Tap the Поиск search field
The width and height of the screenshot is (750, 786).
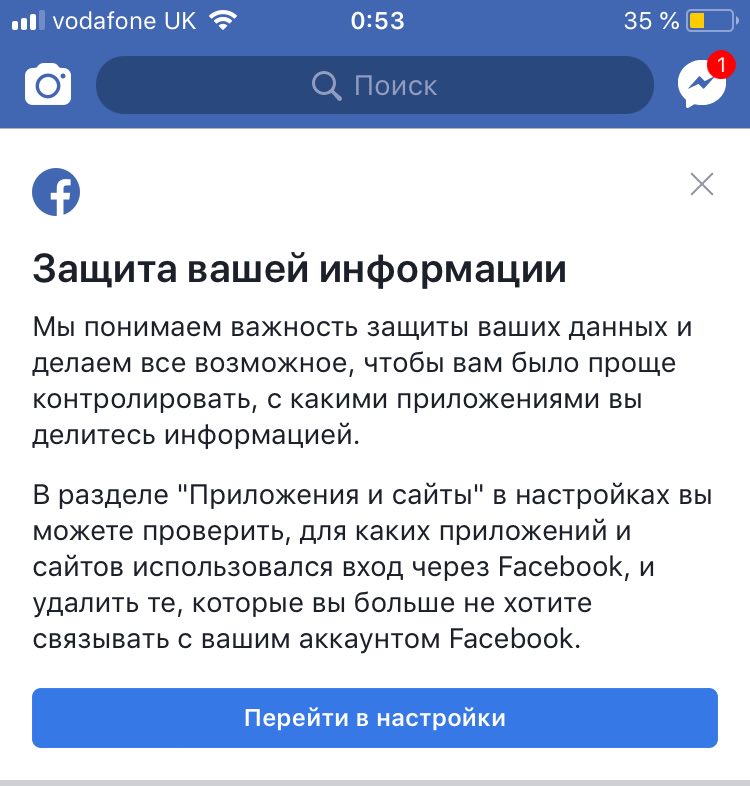click(374, 85)
